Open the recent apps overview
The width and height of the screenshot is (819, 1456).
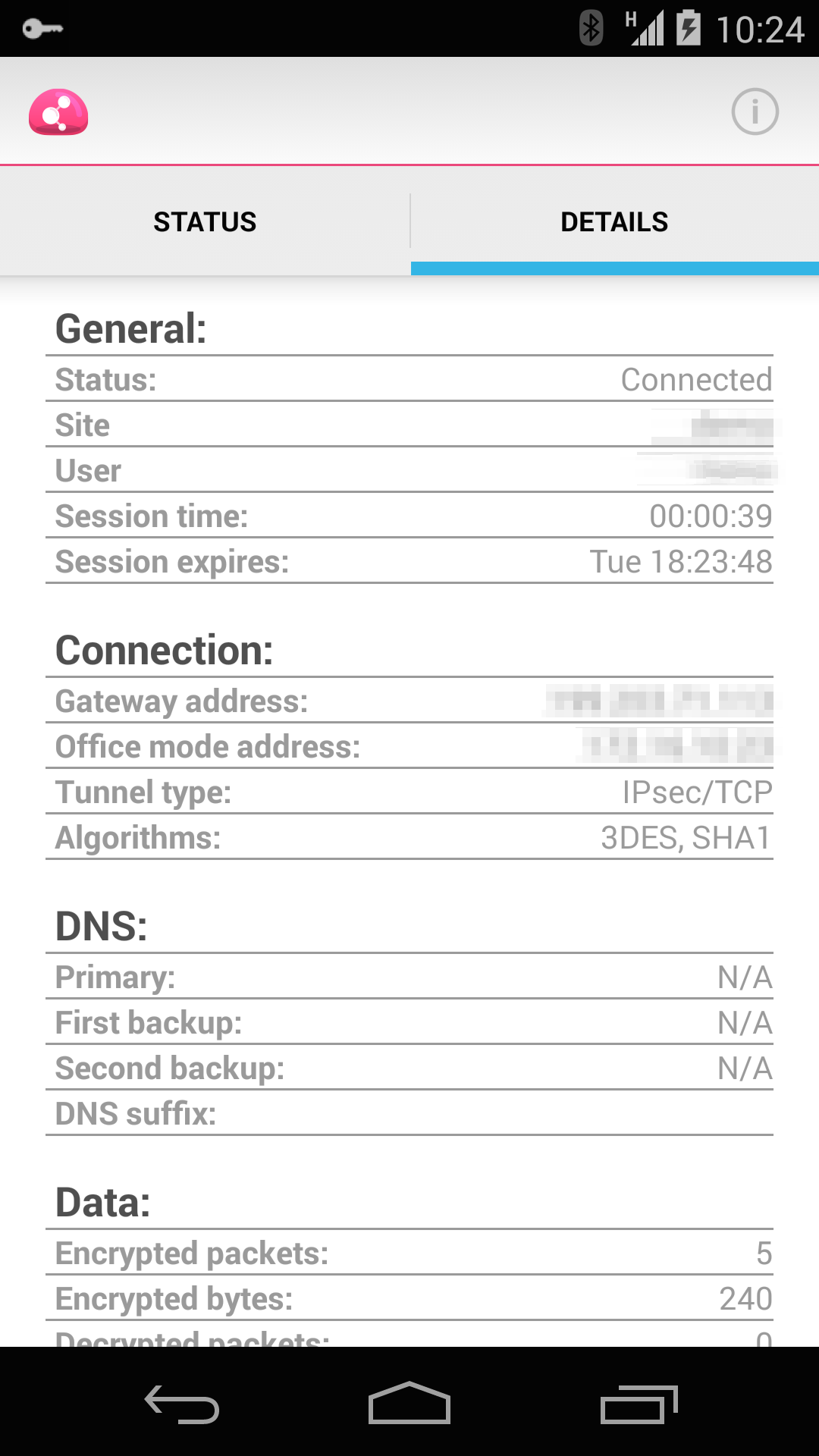639,1404
